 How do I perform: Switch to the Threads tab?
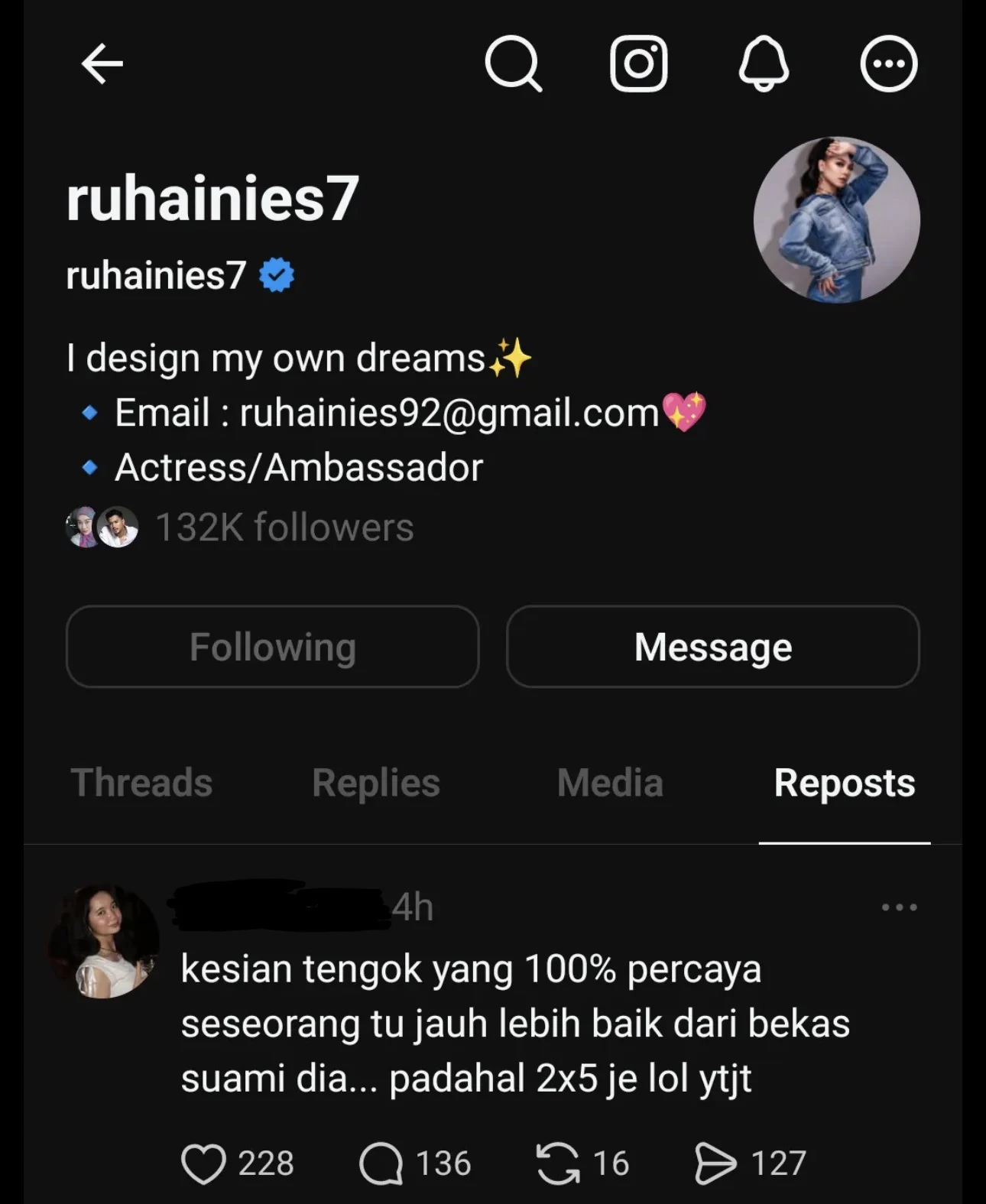141,783
